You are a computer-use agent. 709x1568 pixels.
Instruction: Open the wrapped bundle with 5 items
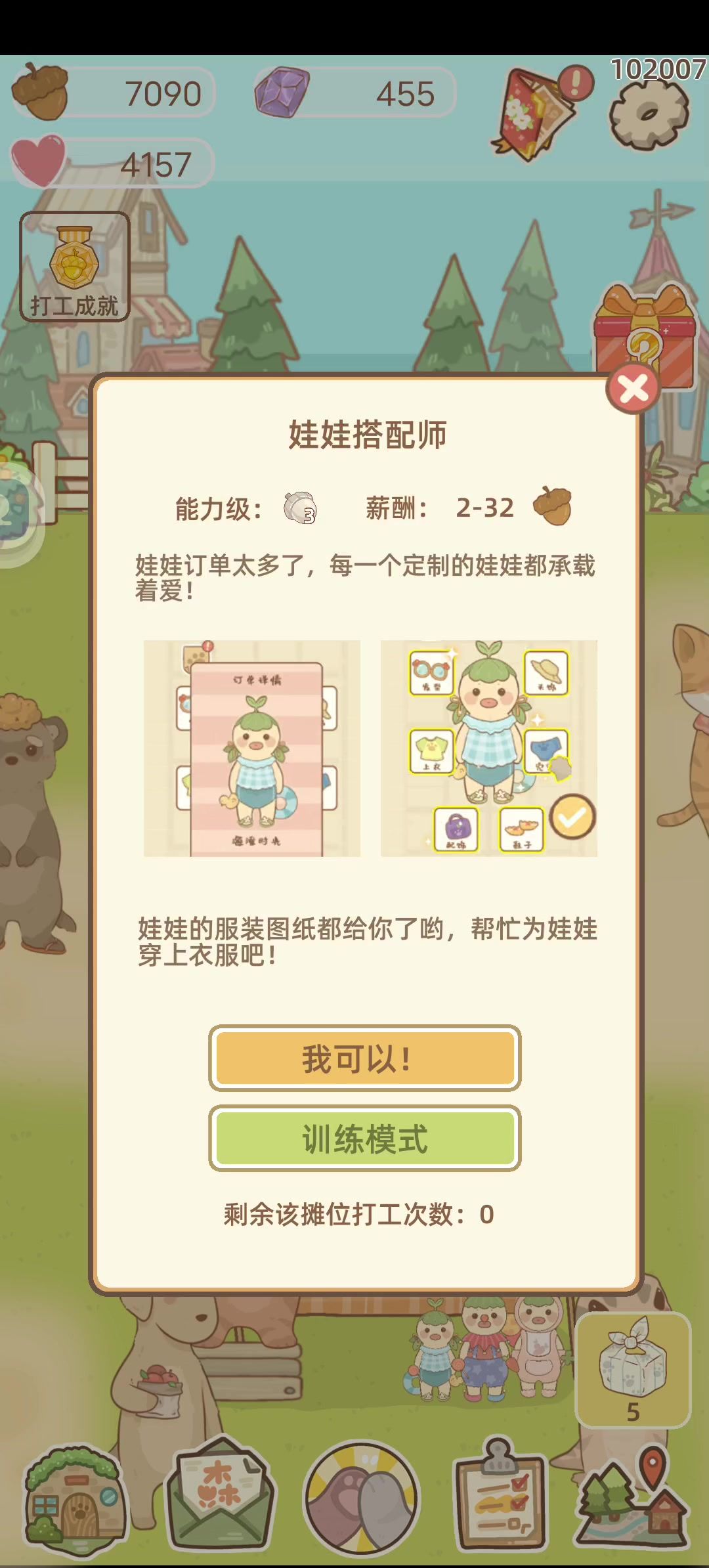633,1369
